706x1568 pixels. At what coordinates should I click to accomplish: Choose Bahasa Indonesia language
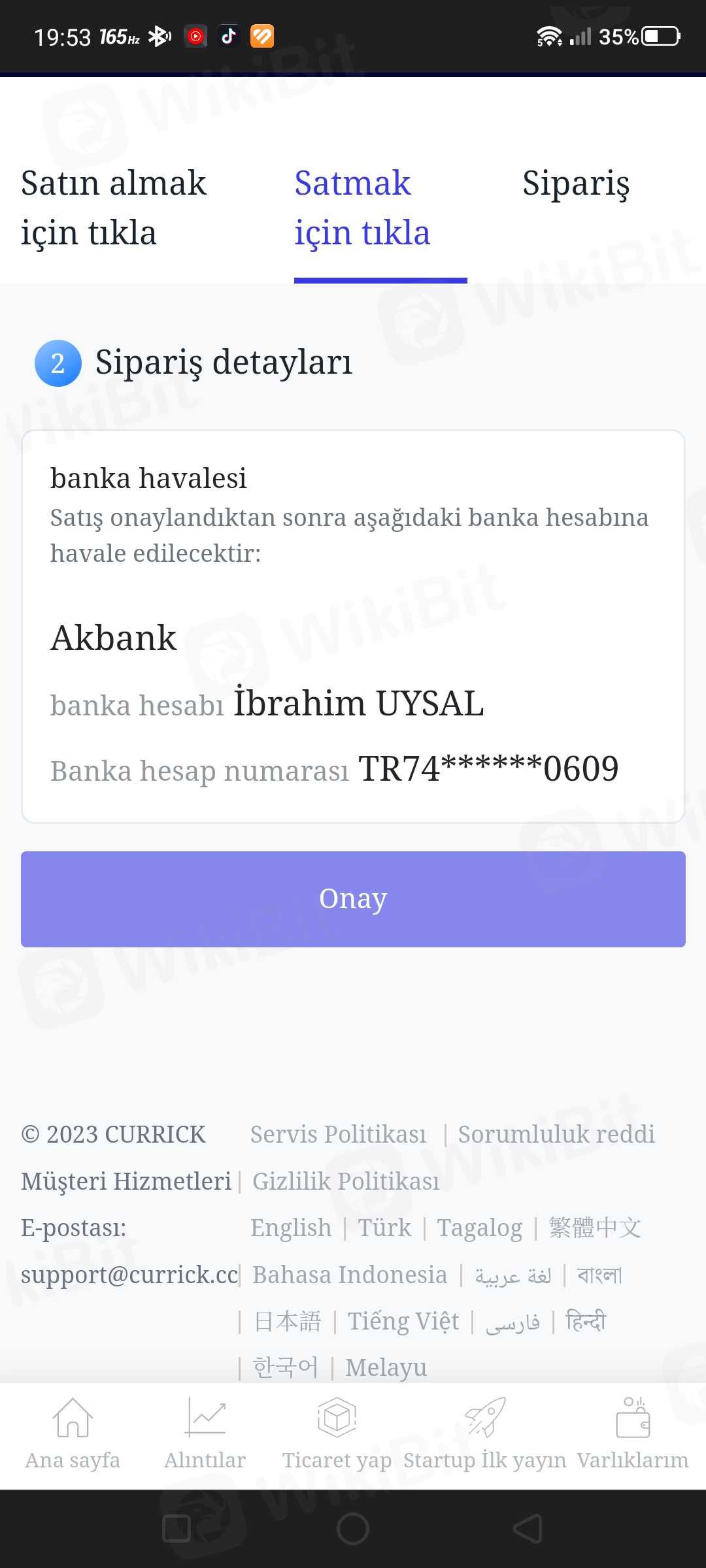pos(350,1275)
